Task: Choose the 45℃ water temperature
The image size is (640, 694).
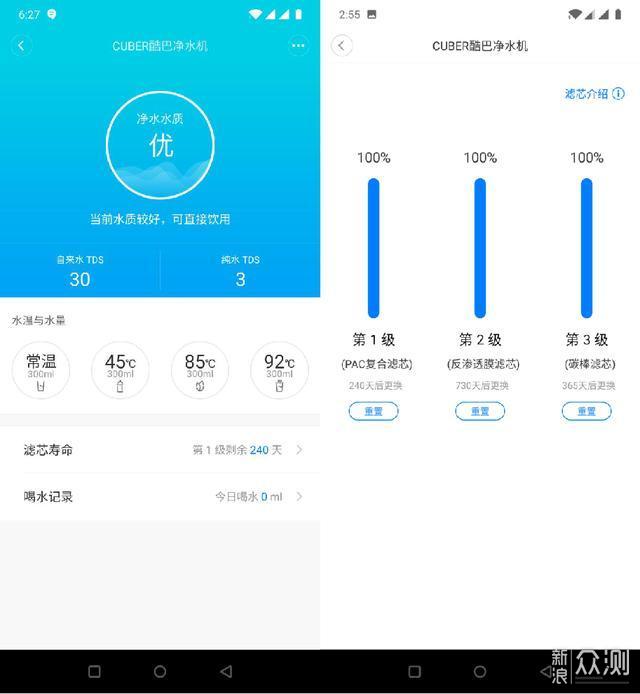Action: 120,370
